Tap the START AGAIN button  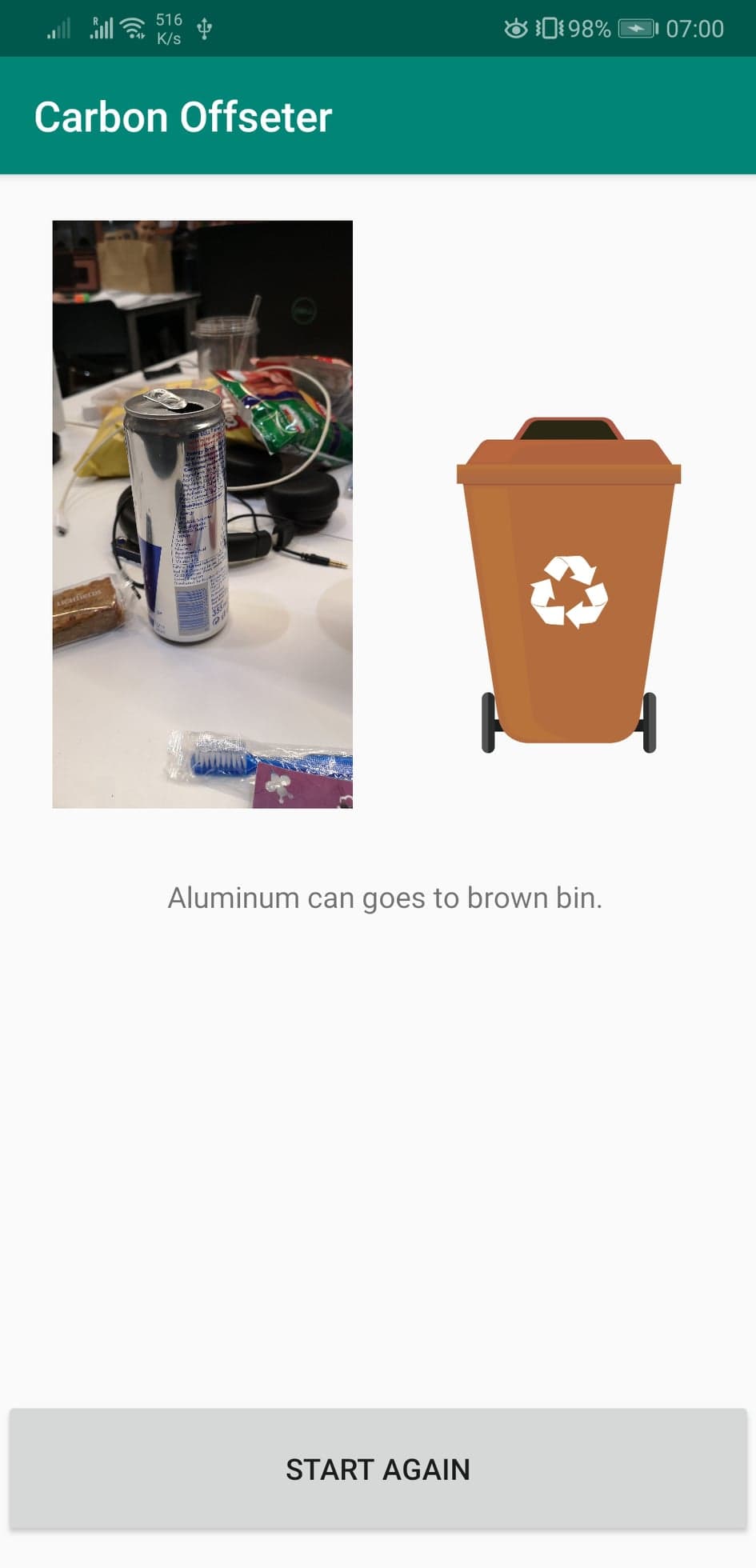(x=378, y=1469)
